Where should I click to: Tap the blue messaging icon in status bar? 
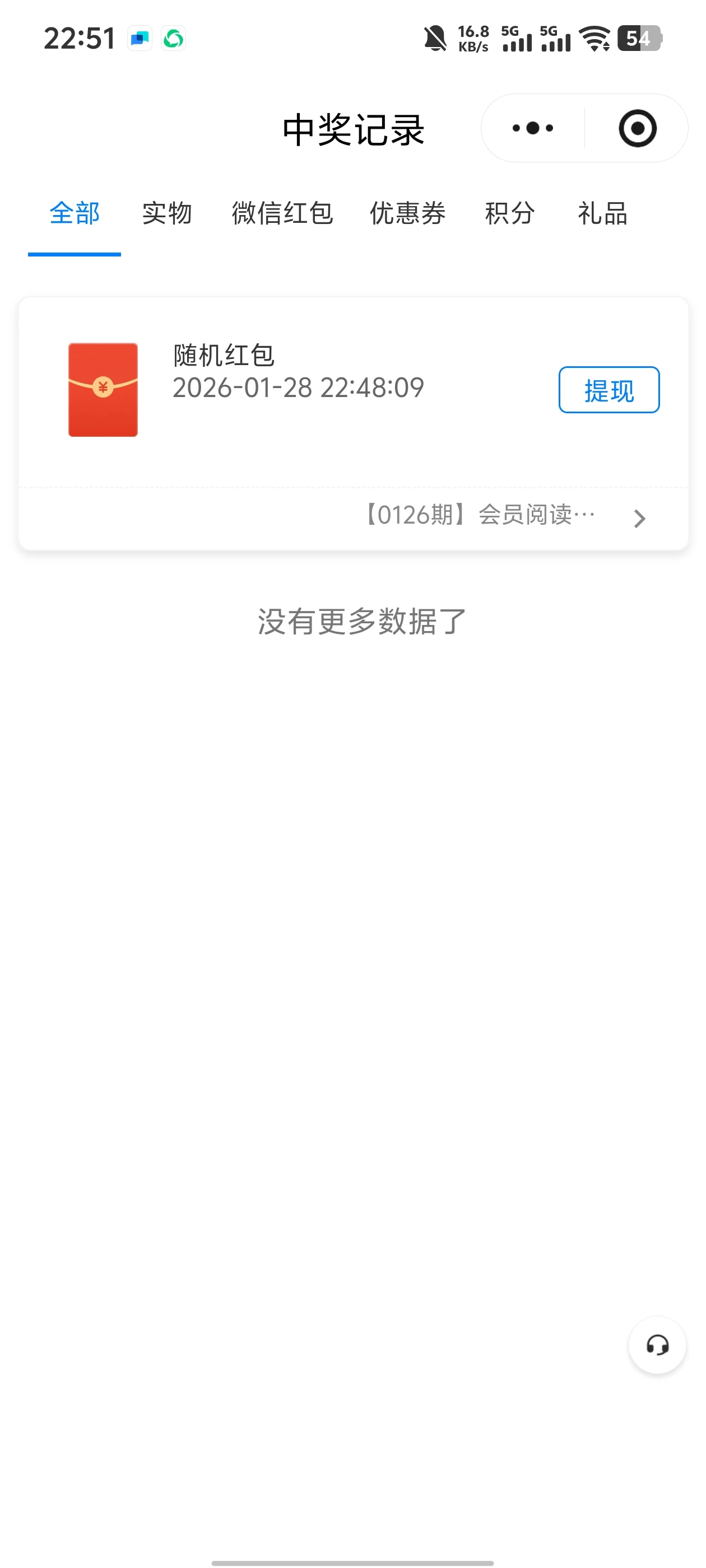[x=139, y=39]
